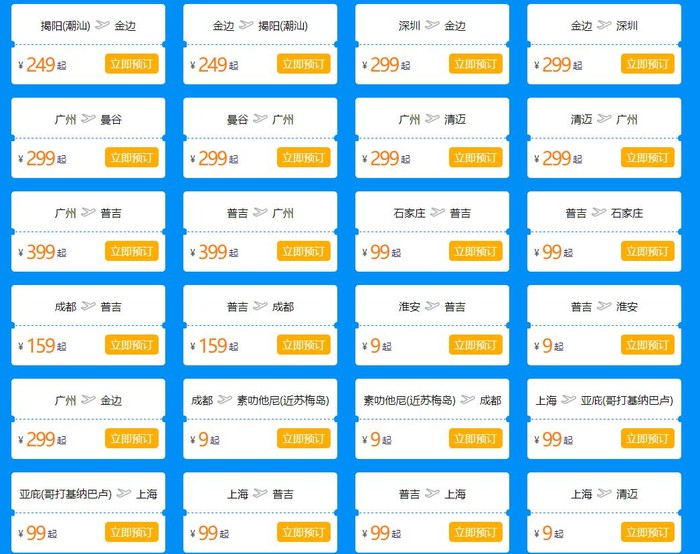
Task: Reserve the 清迈 to 广州 flight
Action: tap(647, 157)
